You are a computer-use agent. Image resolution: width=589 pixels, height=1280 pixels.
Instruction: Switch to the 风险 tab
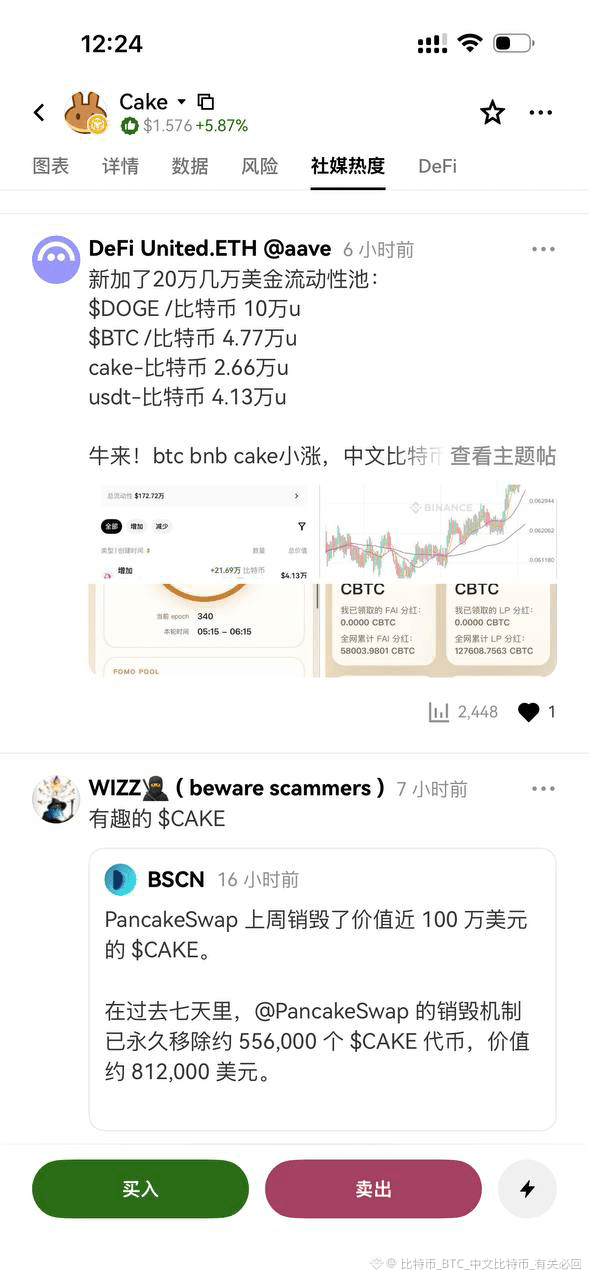260,166
